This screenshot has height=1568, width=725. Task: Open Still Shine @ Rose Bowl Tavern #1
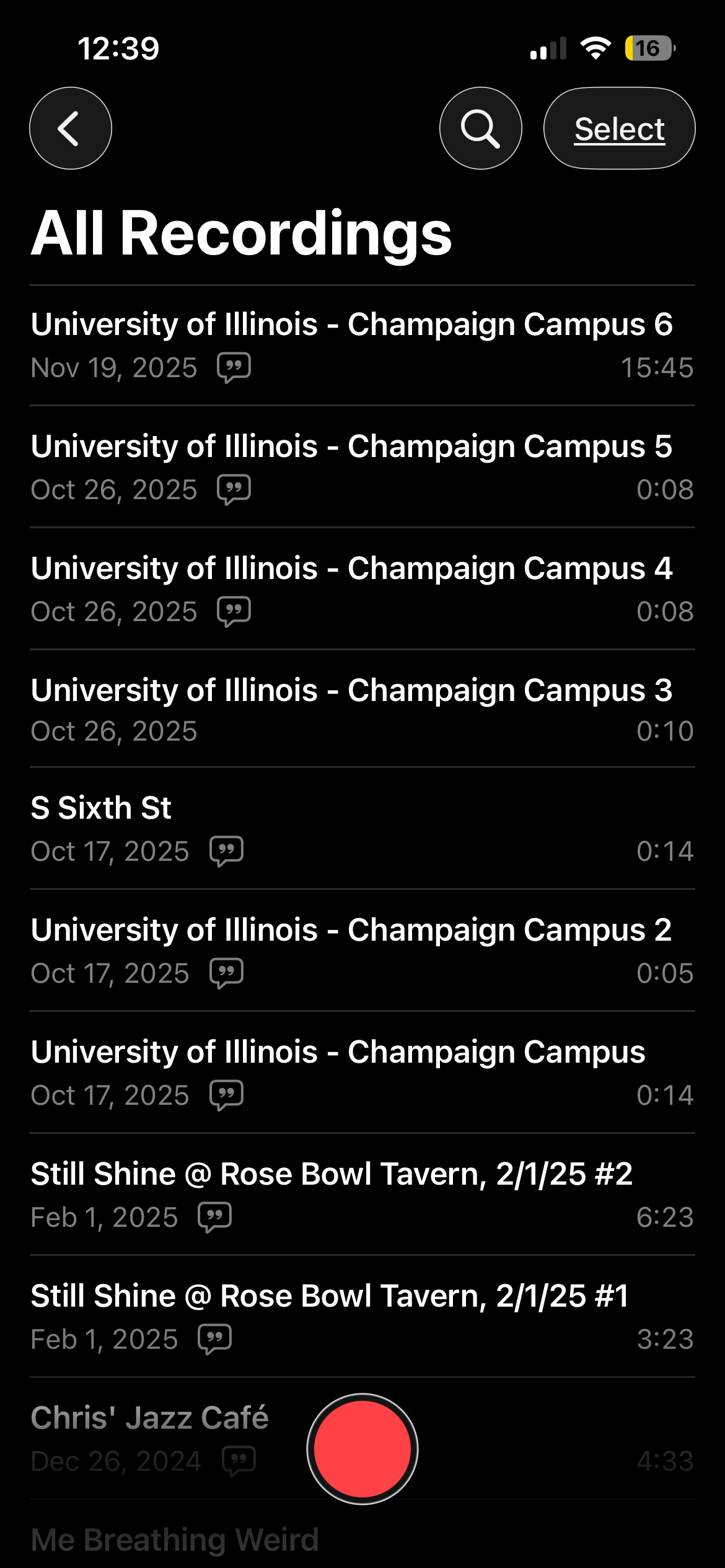pos(351,1317)
